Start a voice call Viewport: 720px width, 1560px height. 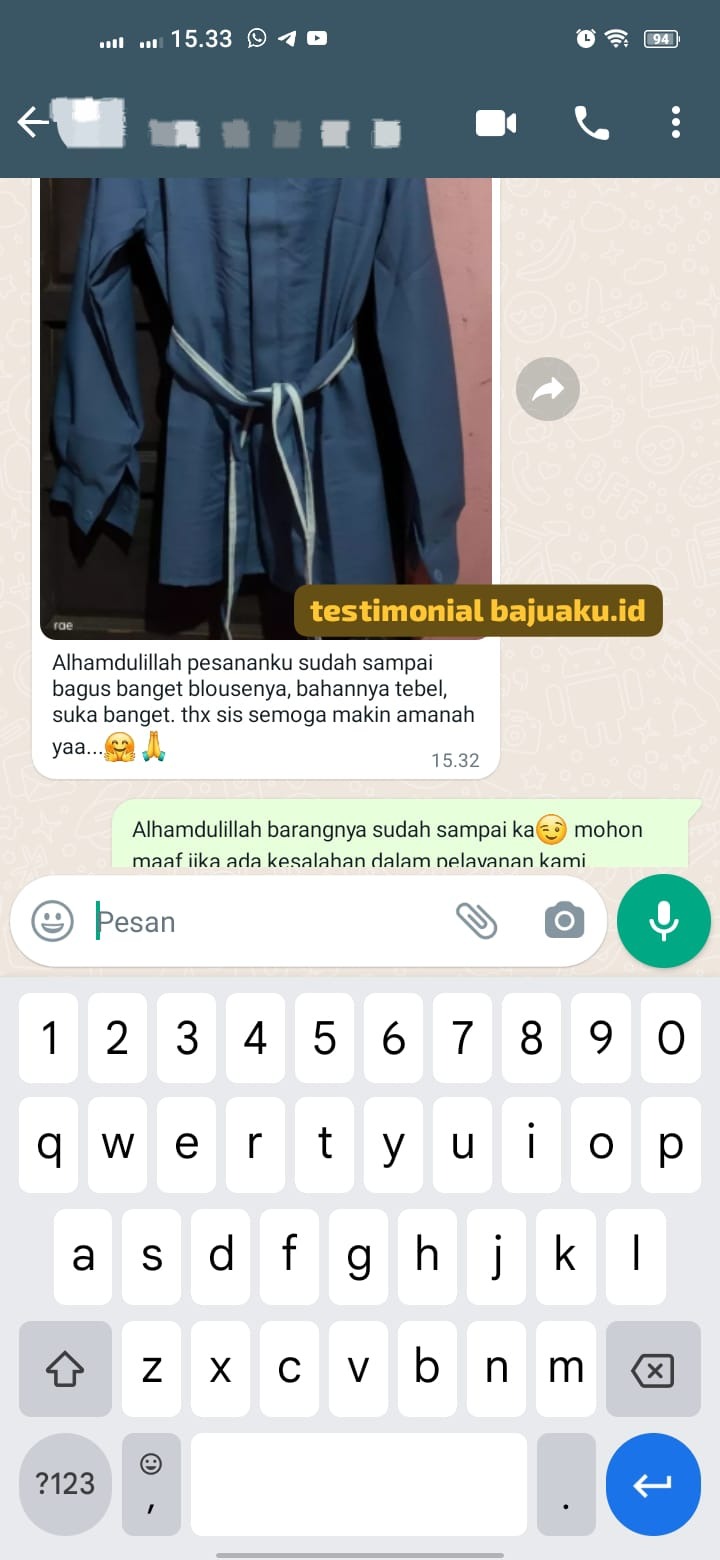coord(591,123)
